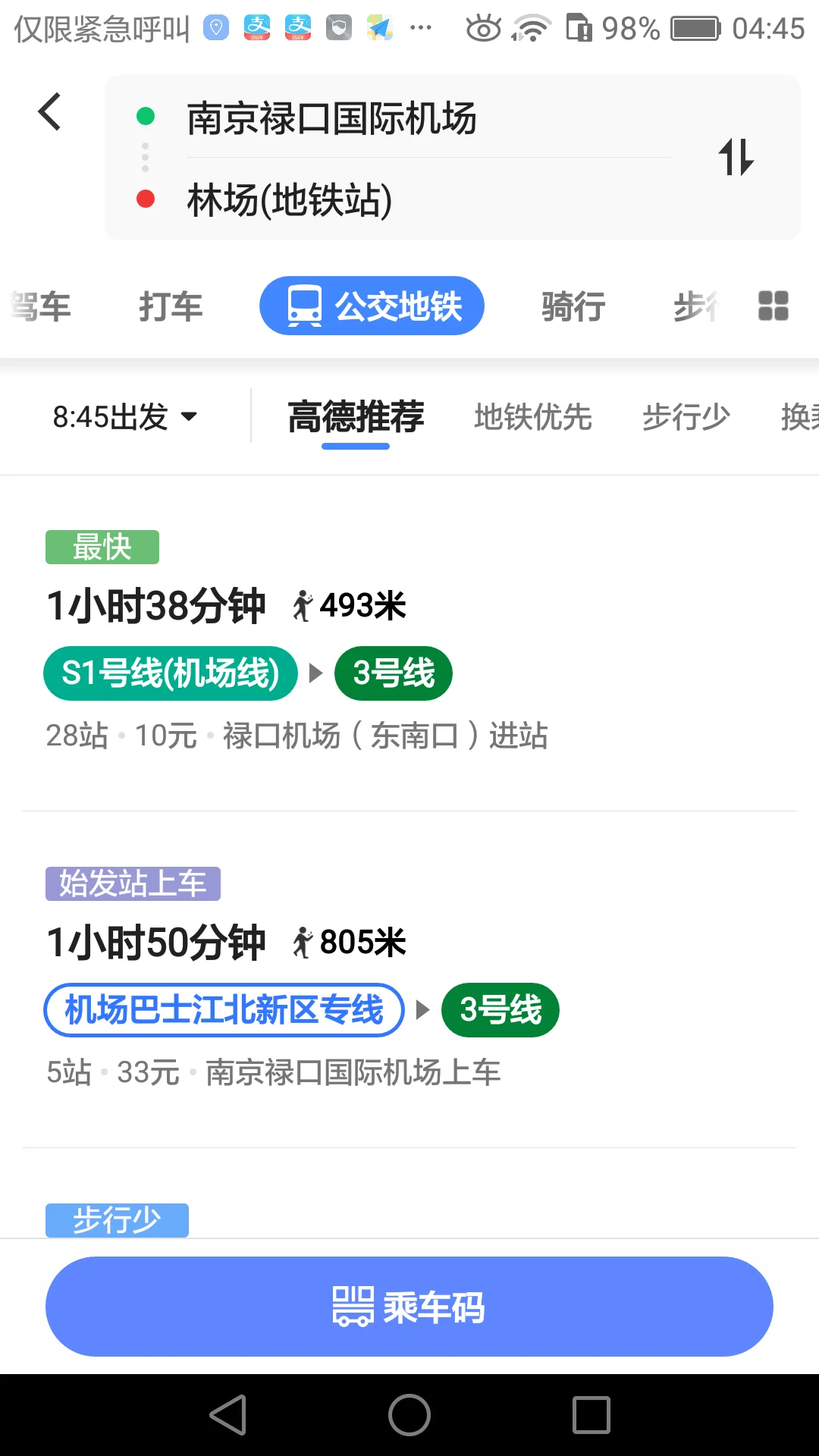This screenshot has height=1456, width=819.
Task: Edit the destination field 林场(地铁站)
Action: (x=287, y=201)
